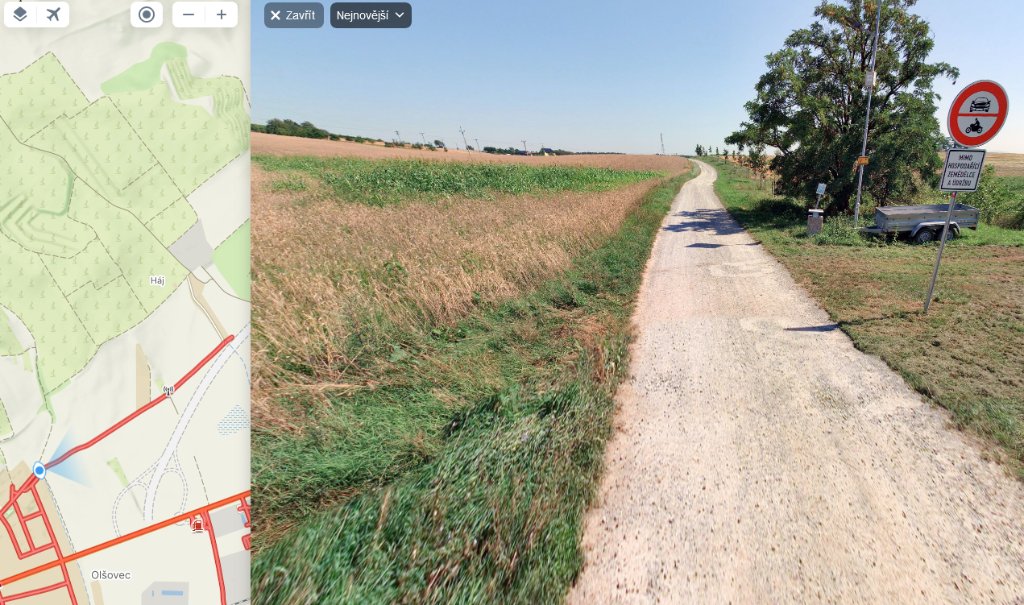Image resolution: width=1024 pixels, height=605 pixels.
Task: Tap the blue panorama position marker
Action: [39, 469]
